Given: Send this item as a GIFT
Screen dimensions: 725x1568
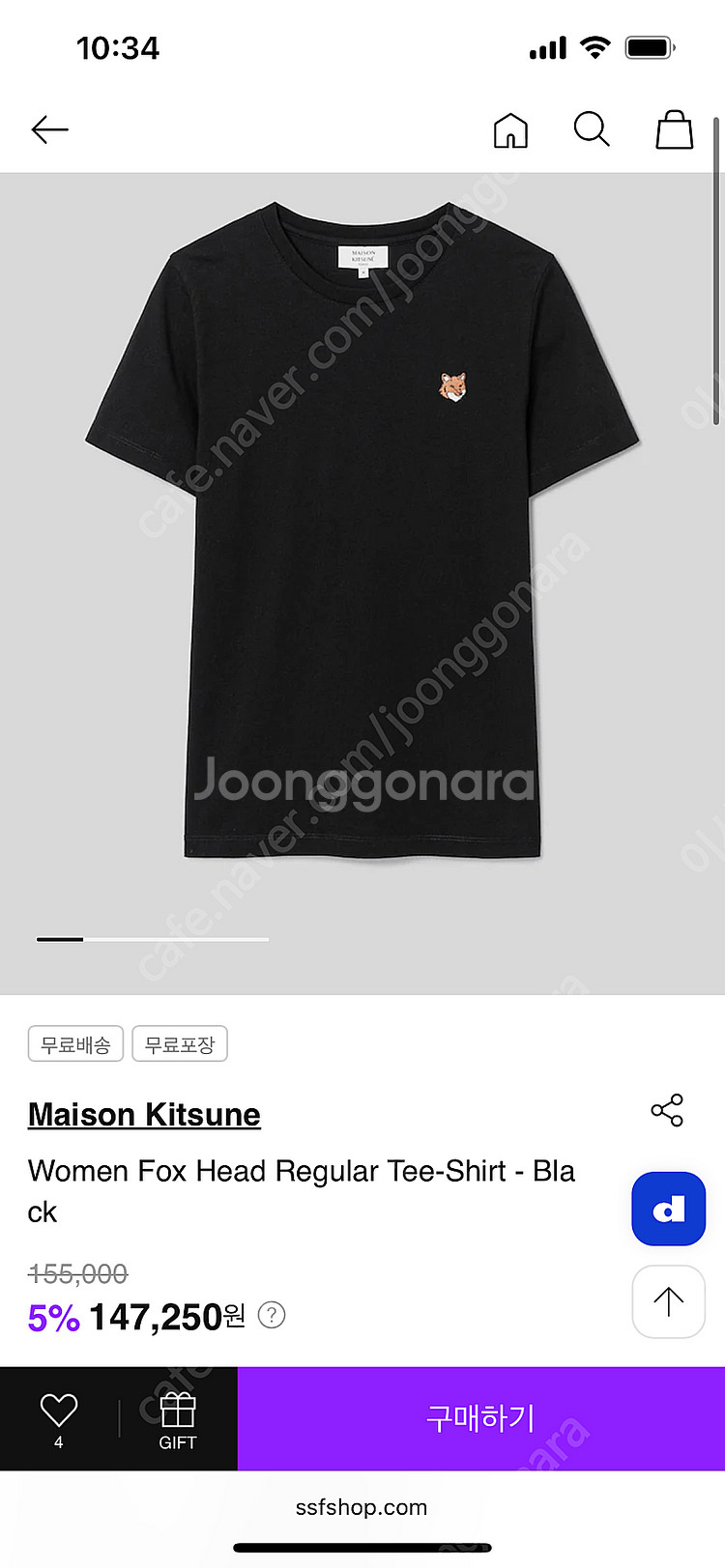Looking at the screenshot, I should [x=178, y=1418].
